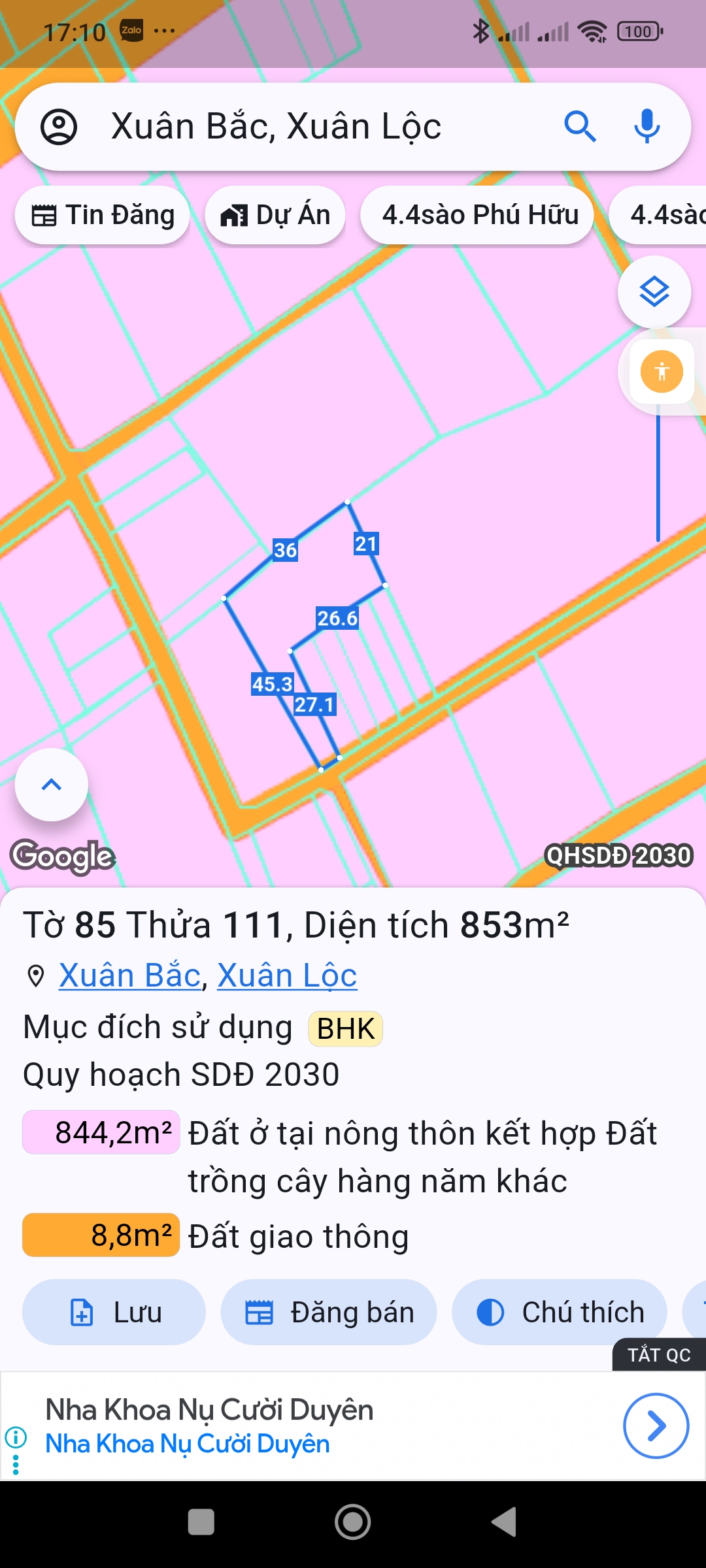Save this land plot with Lưu
The width and height of the screenshot is (706, 1568).
[x=114, y=1313]
